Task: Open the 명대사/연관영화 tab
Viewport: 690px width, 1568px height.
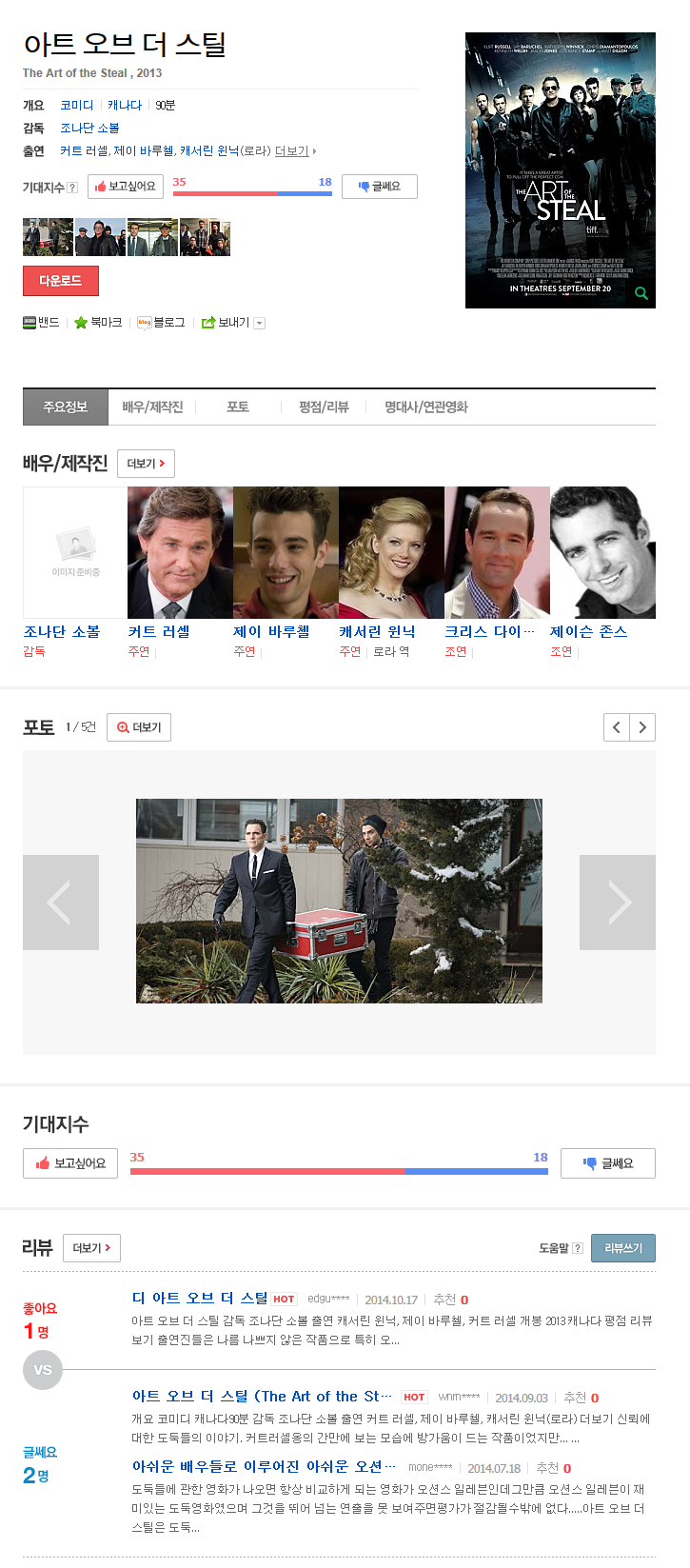Action: tap(425, 407)
